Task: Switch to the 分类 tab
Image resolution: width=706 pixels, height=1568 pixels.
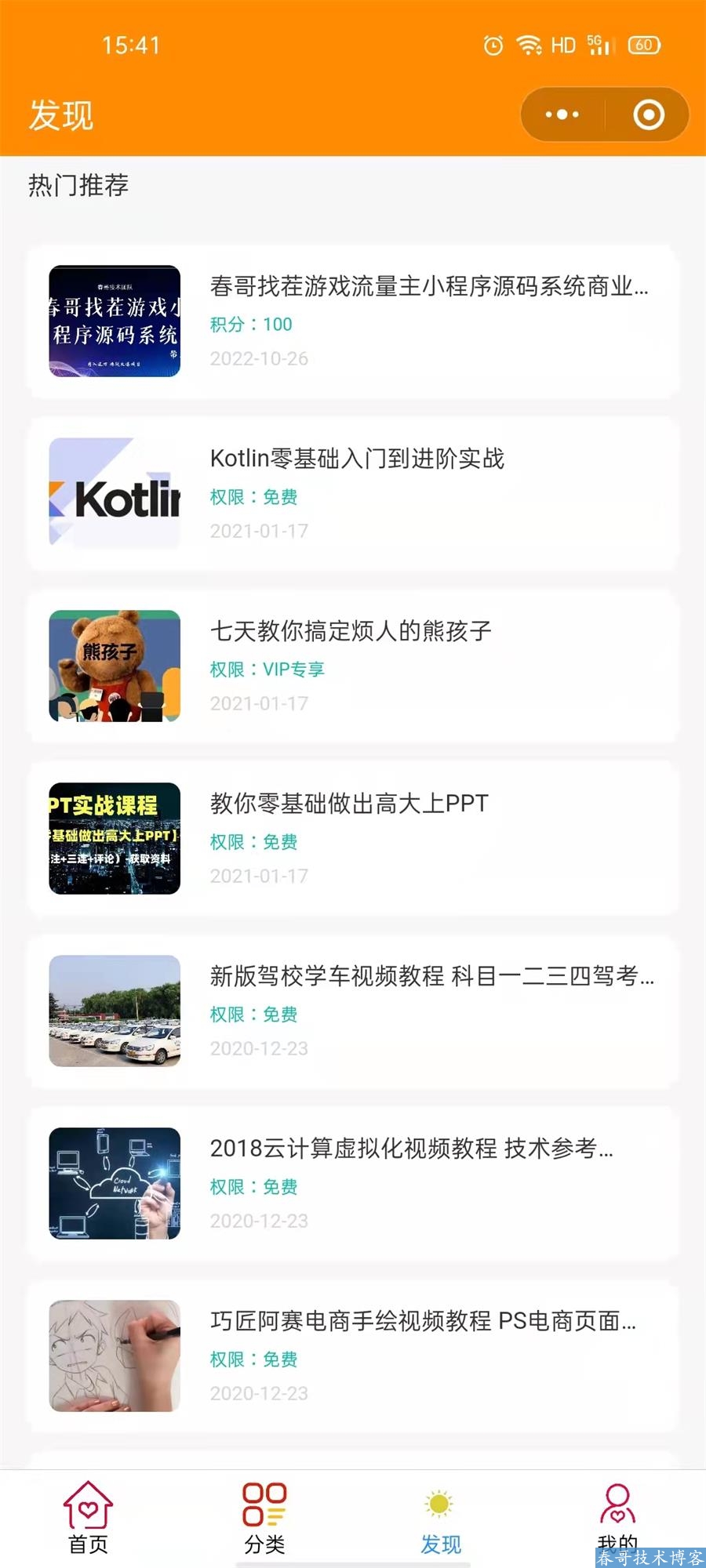Action: 264,1518
